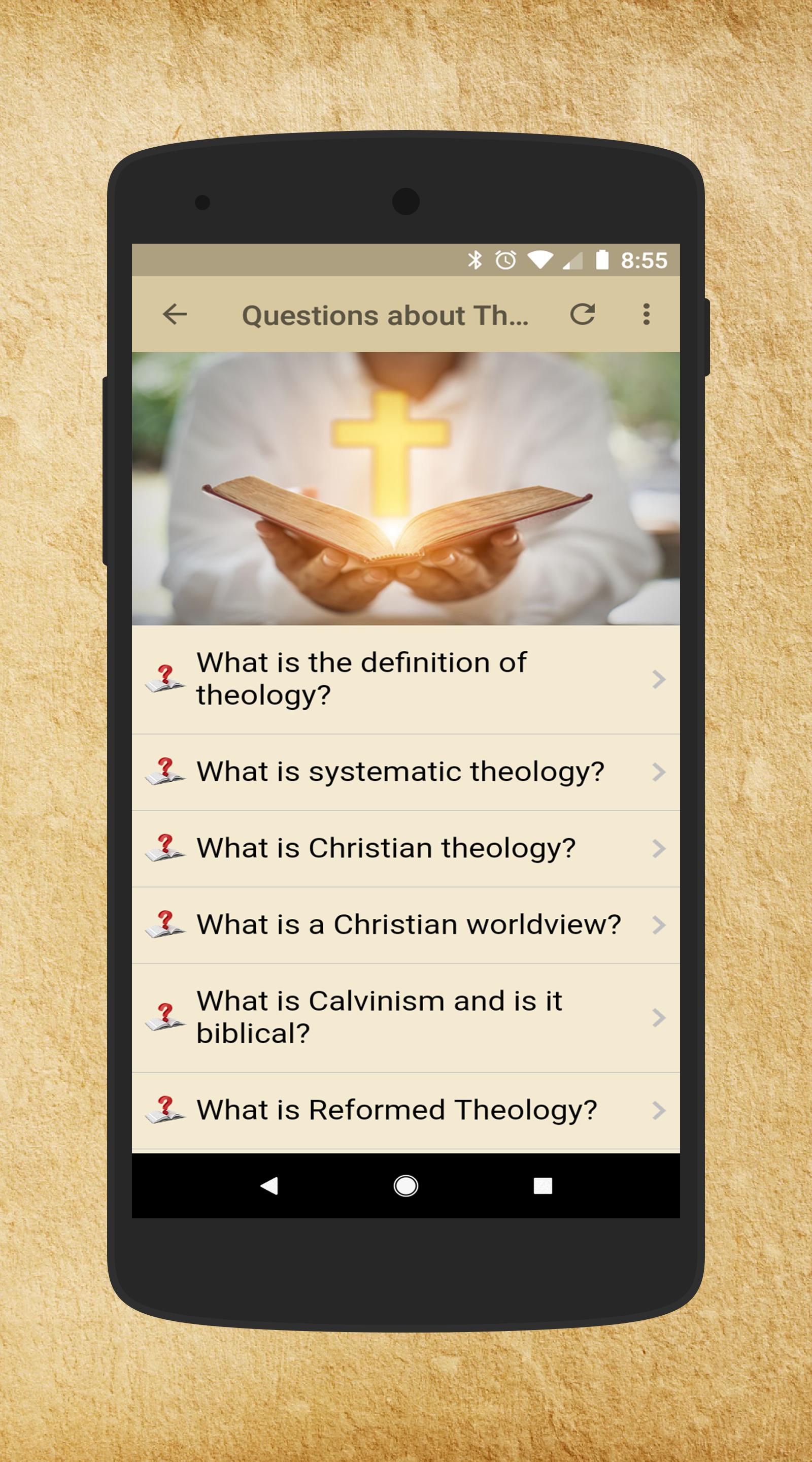View 'What is a Christian worldview?'
Image resolution: width=812 pixels, height=1462 pixels.
pos(405,925)
